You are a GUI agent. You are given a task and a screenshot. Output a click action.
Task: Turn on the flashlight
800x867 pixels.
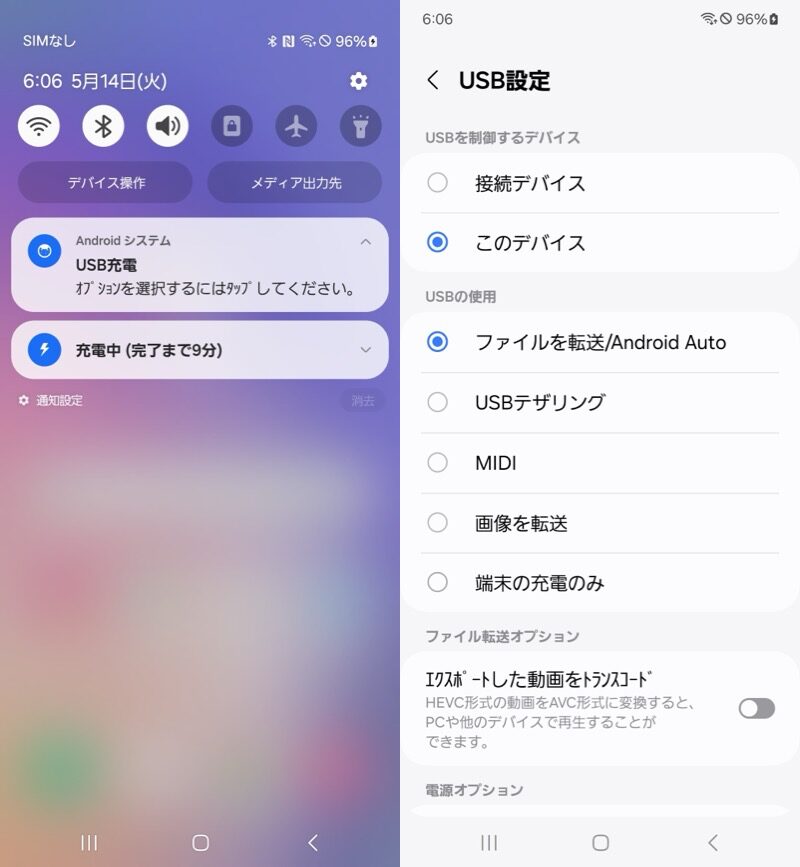[360, 126]
